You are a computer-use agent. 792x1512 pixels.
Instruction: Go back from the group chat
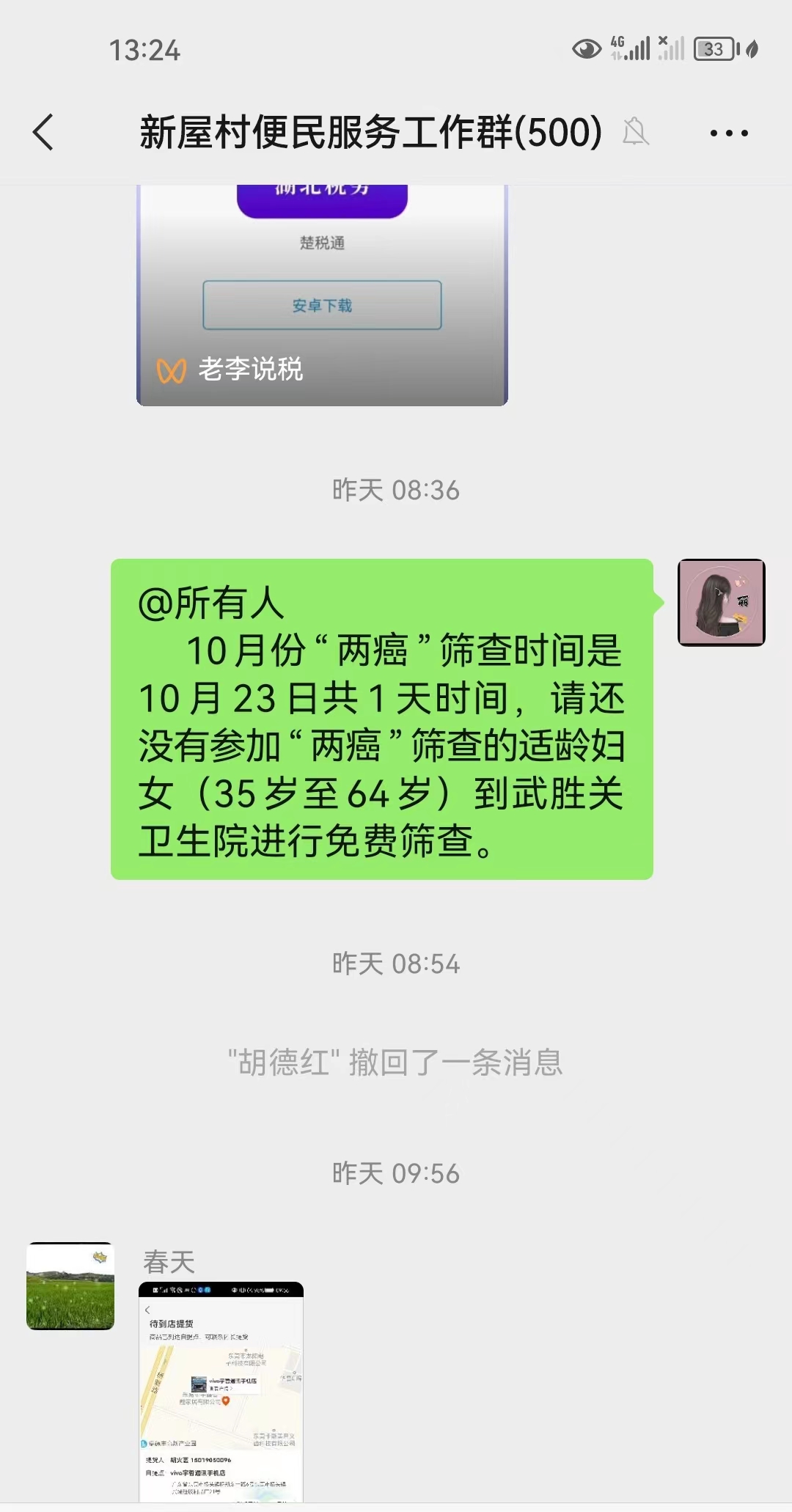click(44, 133)
